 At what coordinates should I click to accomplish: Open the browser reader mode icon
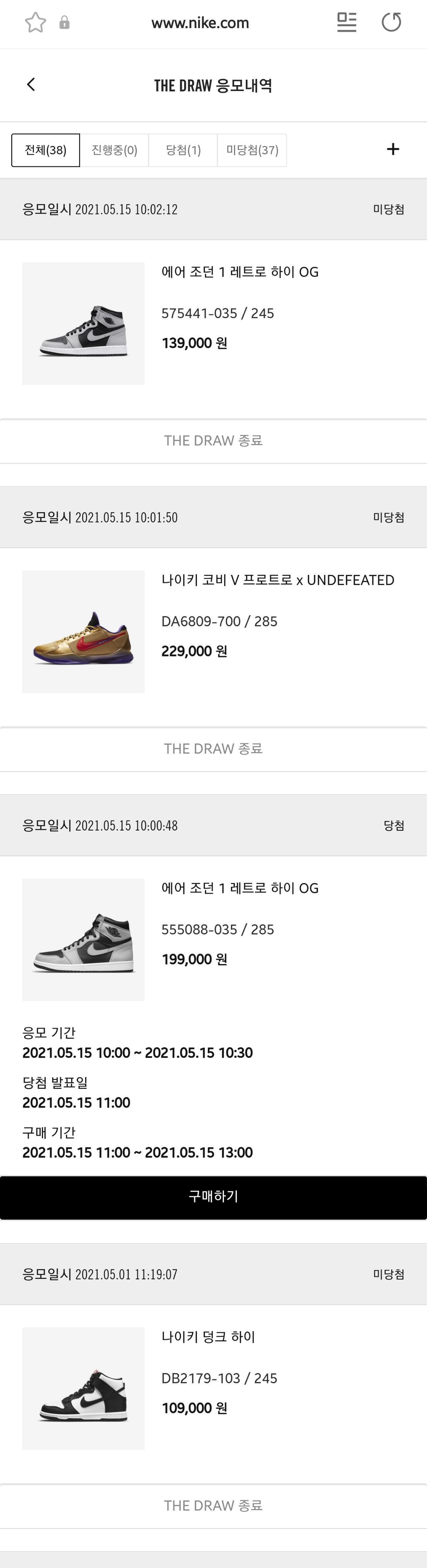pyautogui.click(x=347, y=22)
